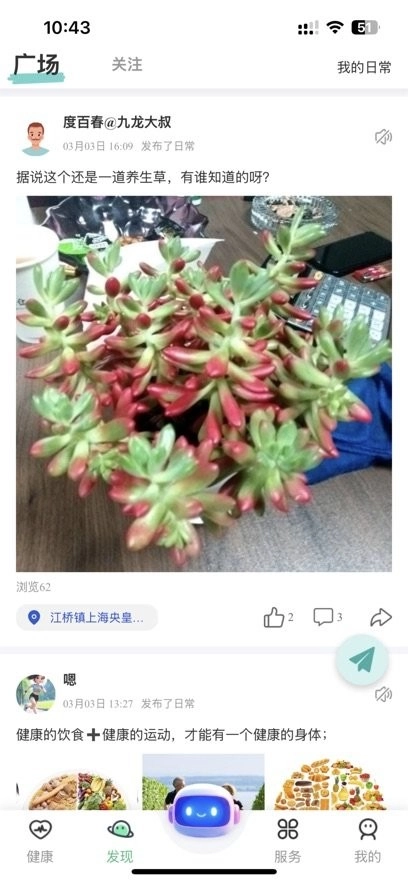The image size is (408, 883).
Task: Switch to the 关注 tab
Action: pyautogui.click(x=127, y=65)
